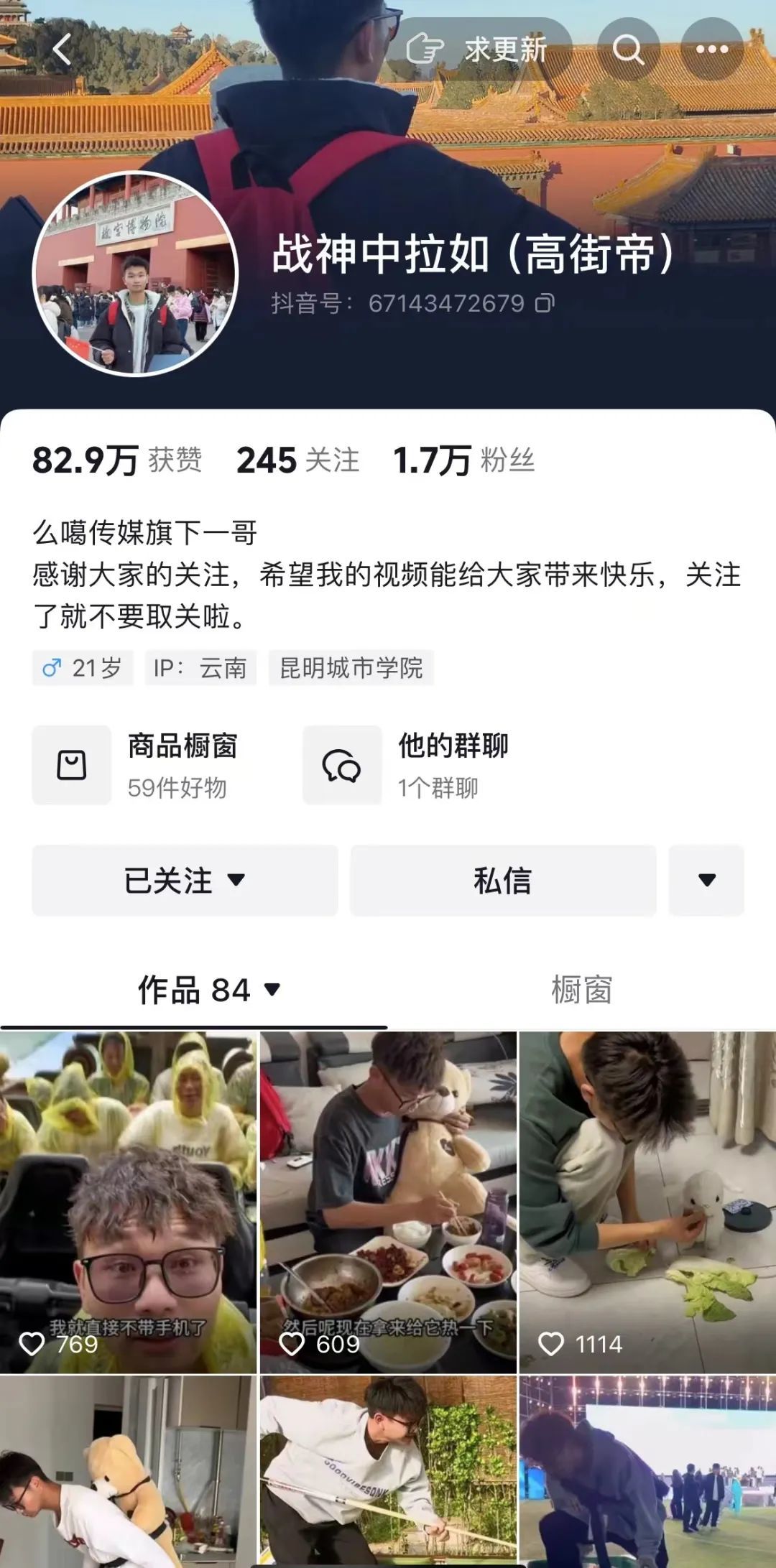The width and height of the screenshot is (776, 1568).
Task: Go back using the top-left arrow
Action: [63, 50]
